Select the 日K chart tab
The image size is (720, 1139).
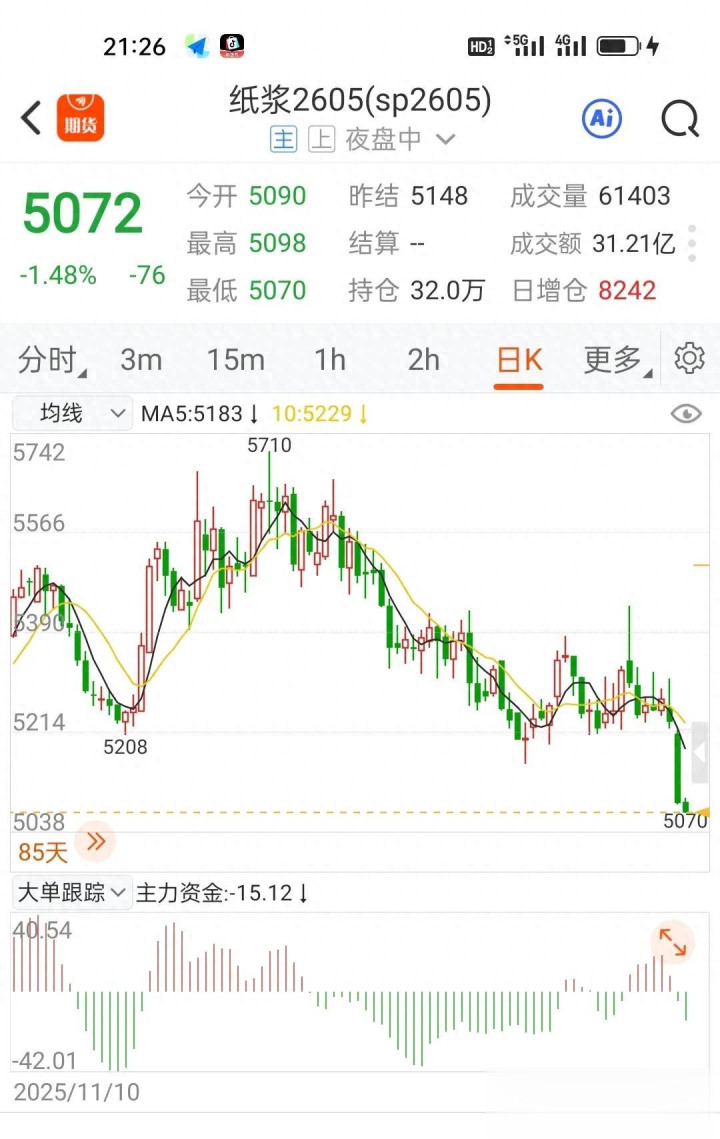click(x=519, y=360)
